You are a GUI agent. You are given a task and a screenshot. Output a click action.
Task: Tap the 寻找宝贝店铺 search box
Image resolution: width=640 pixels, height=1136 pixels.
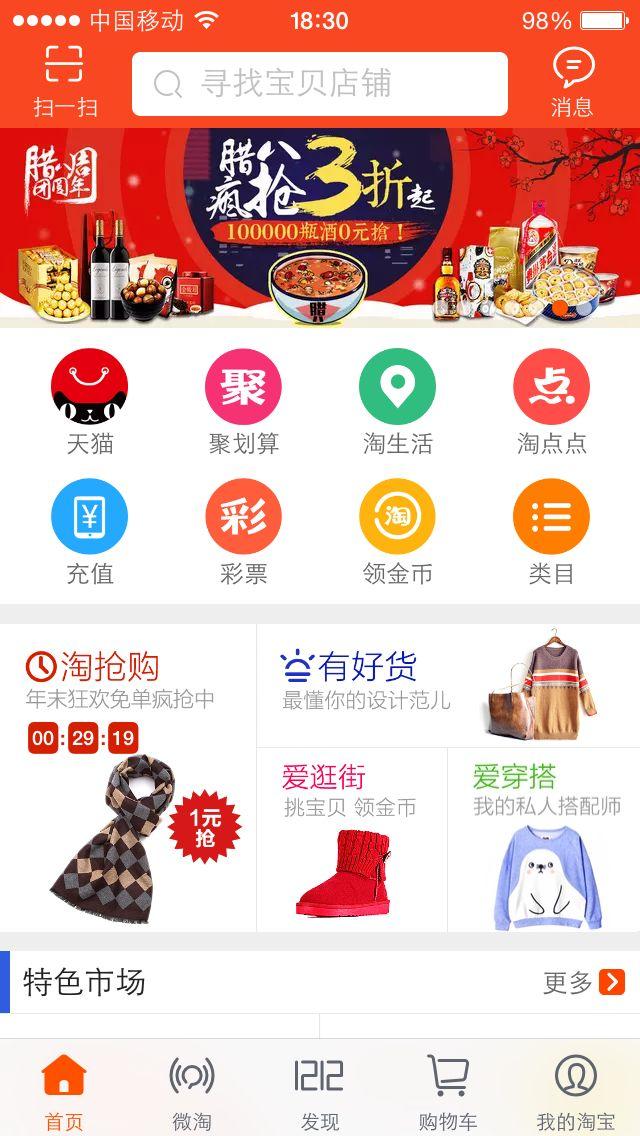coord(320,84)
